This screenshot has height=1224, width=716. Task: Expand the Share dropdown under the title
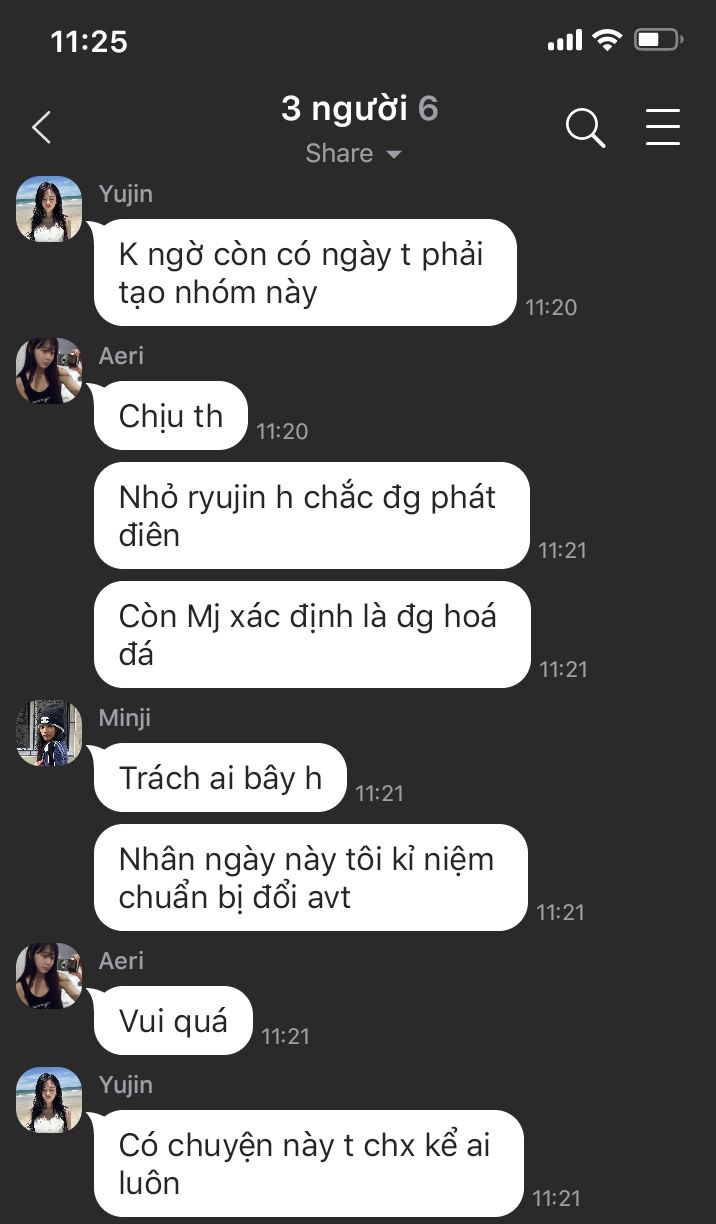354,154
